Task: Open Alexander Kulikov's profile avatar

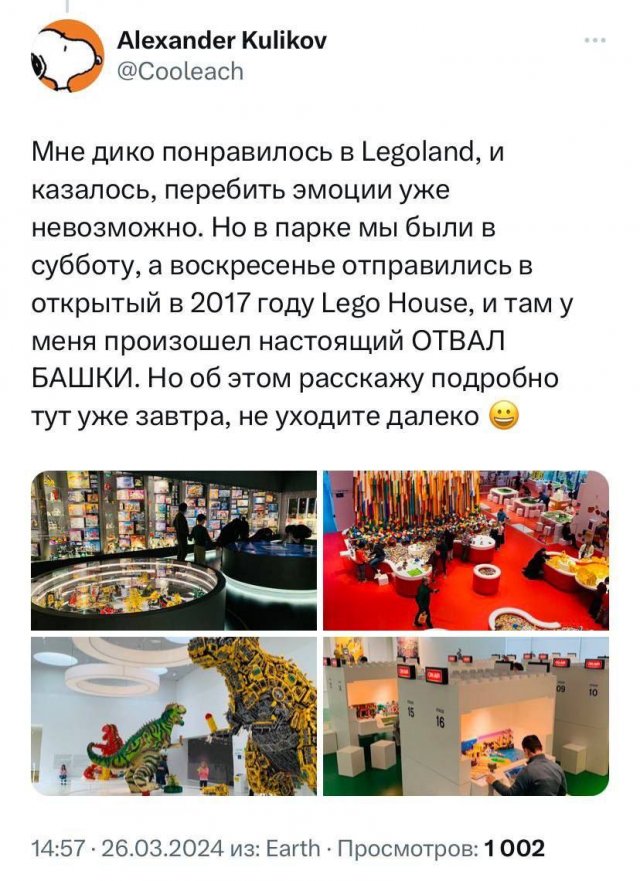Action: (x=67, y=57)
